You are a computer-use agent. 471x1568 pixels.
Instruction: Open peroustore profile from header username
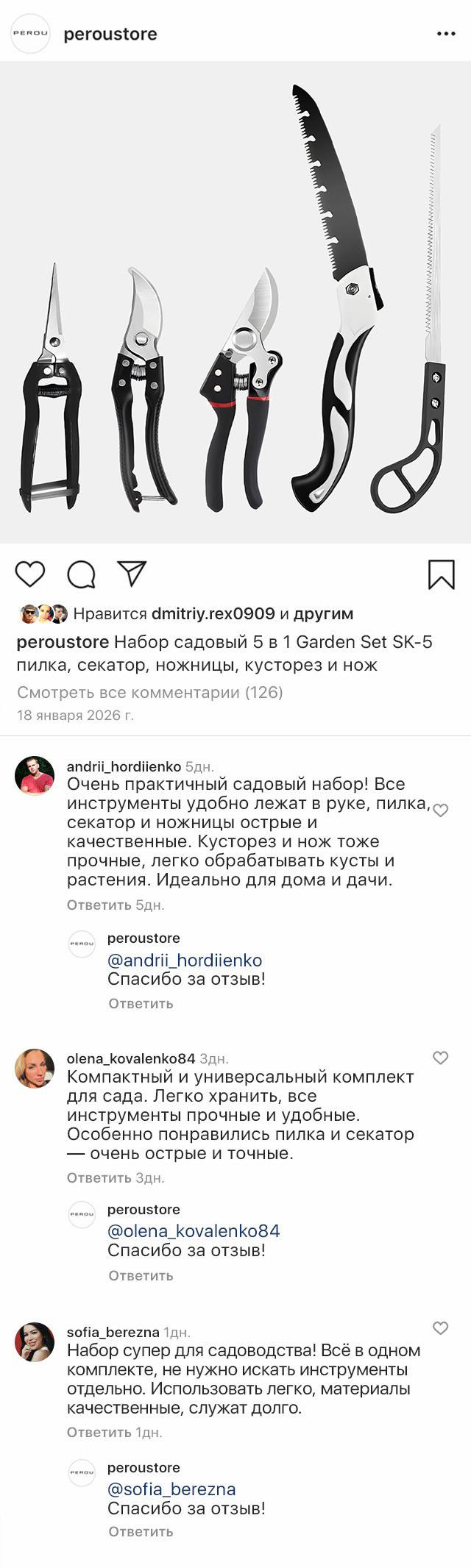click(110, 34)
